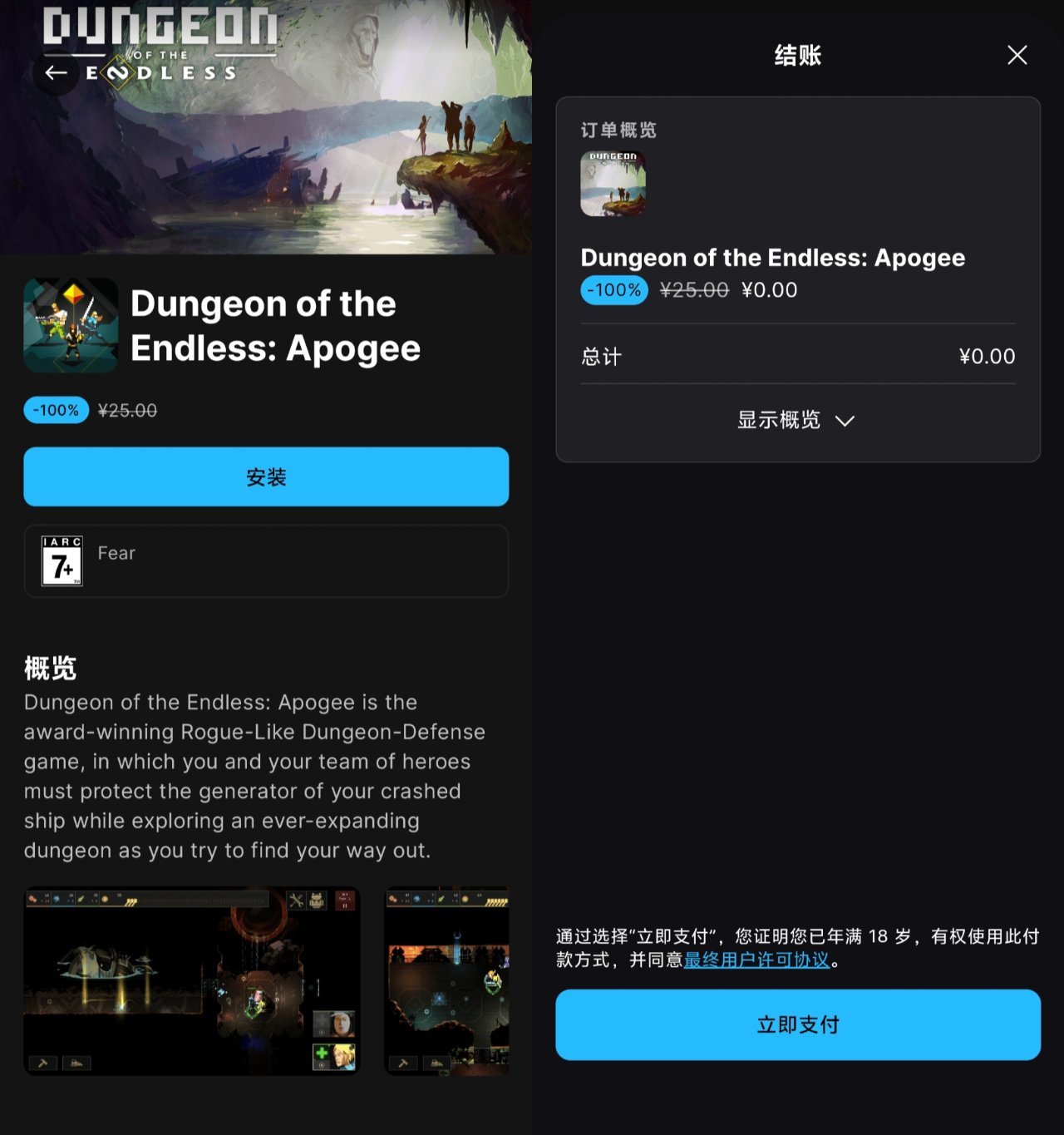1064x1135 pixels.
Task: Open the first gameplay screenshot
Action: pyautogui.click(x=191, y=980)
